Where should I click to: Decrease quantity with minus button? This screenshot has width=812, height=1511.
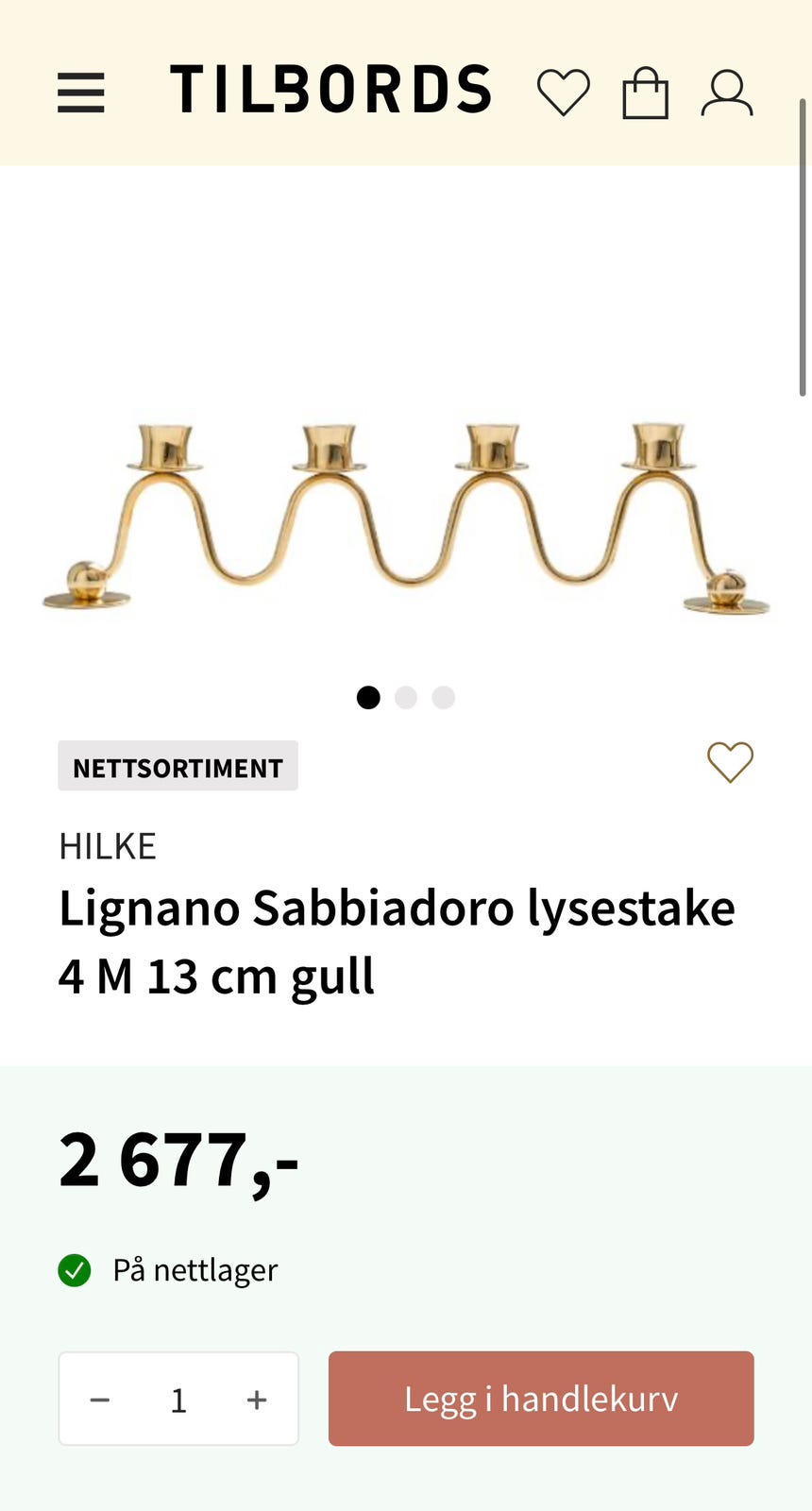click(100, 1400)
